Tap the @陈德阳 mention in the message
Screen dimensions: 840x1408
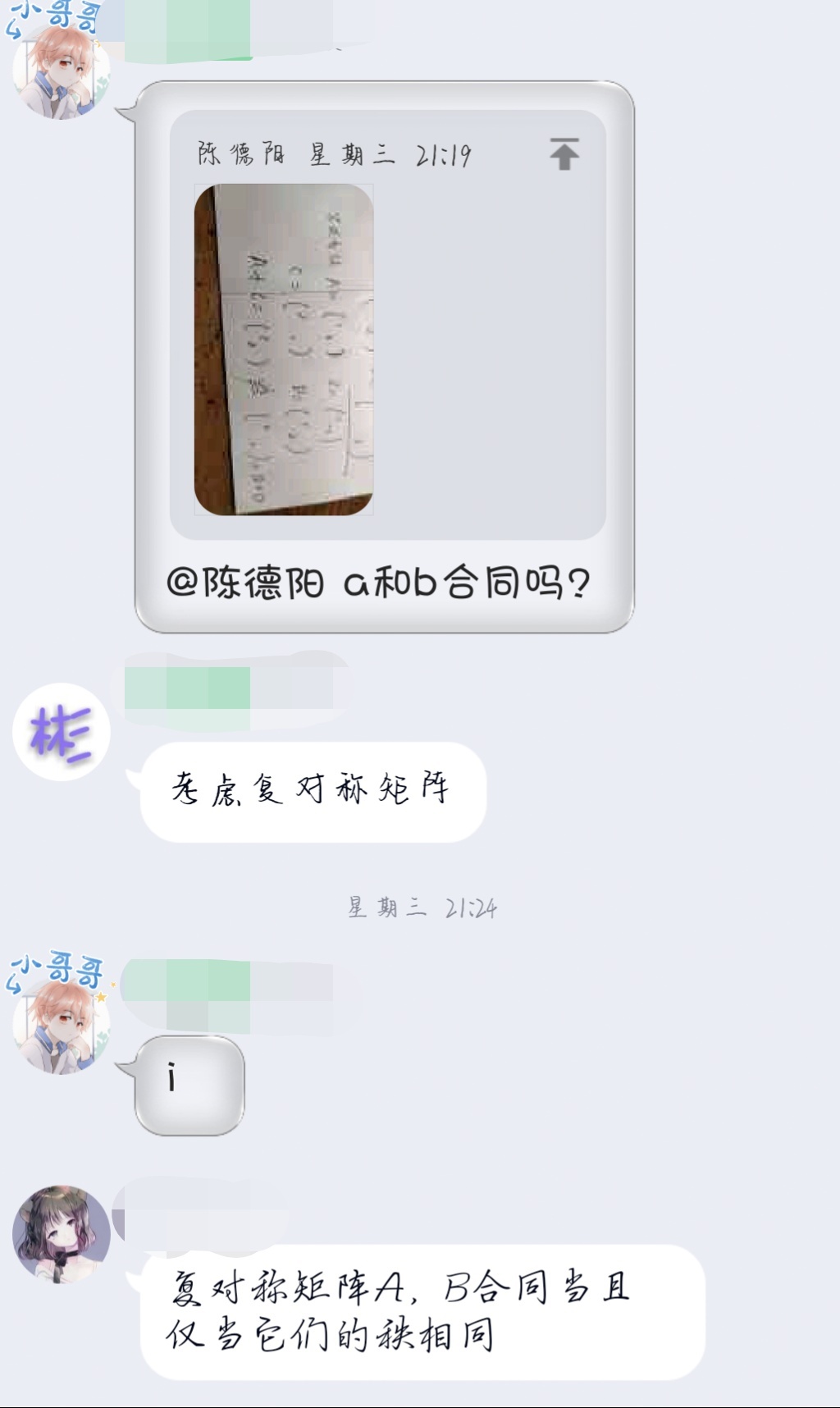point(244,583)
